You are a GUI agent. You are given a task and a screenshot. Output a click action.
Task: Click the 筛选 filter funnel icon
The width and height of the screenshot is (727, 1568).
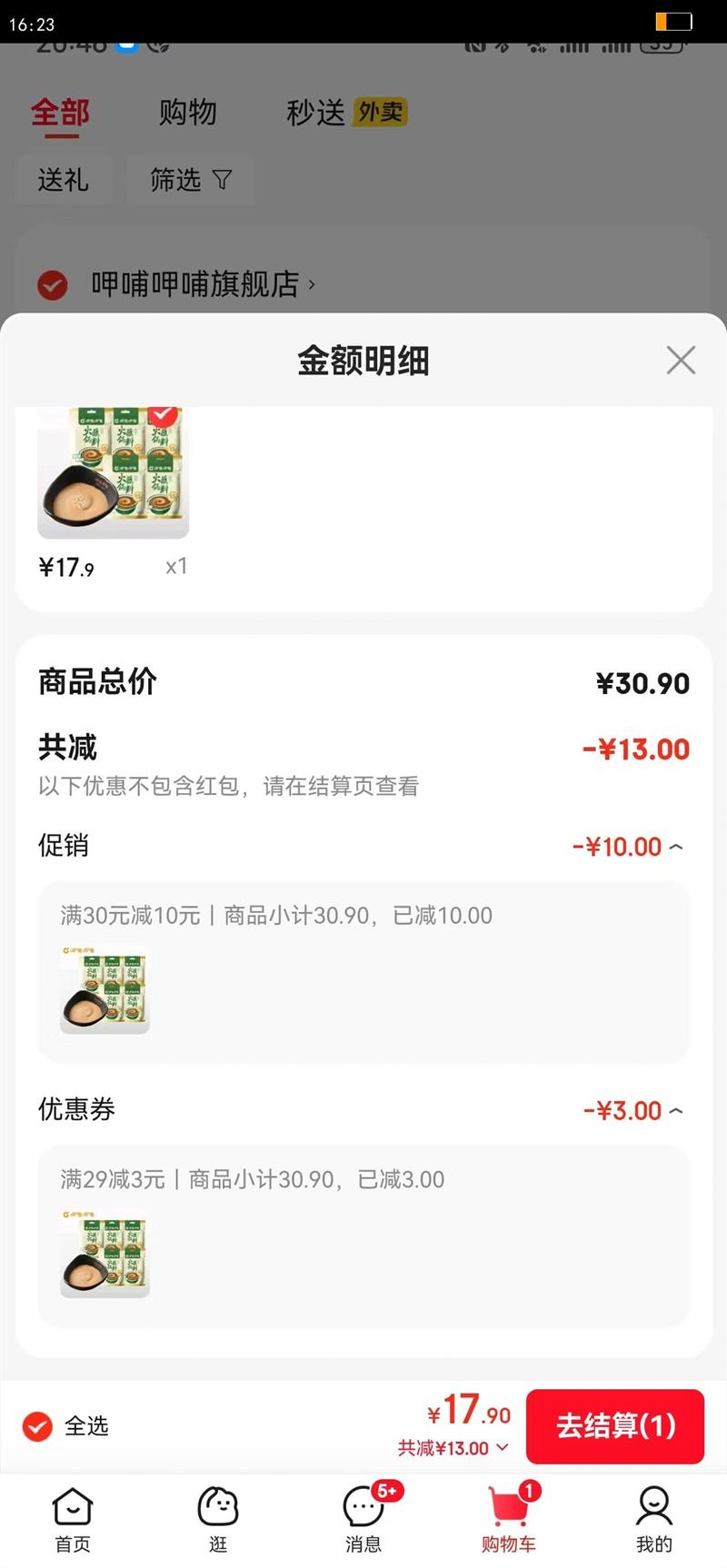click(x=223, y=180)
